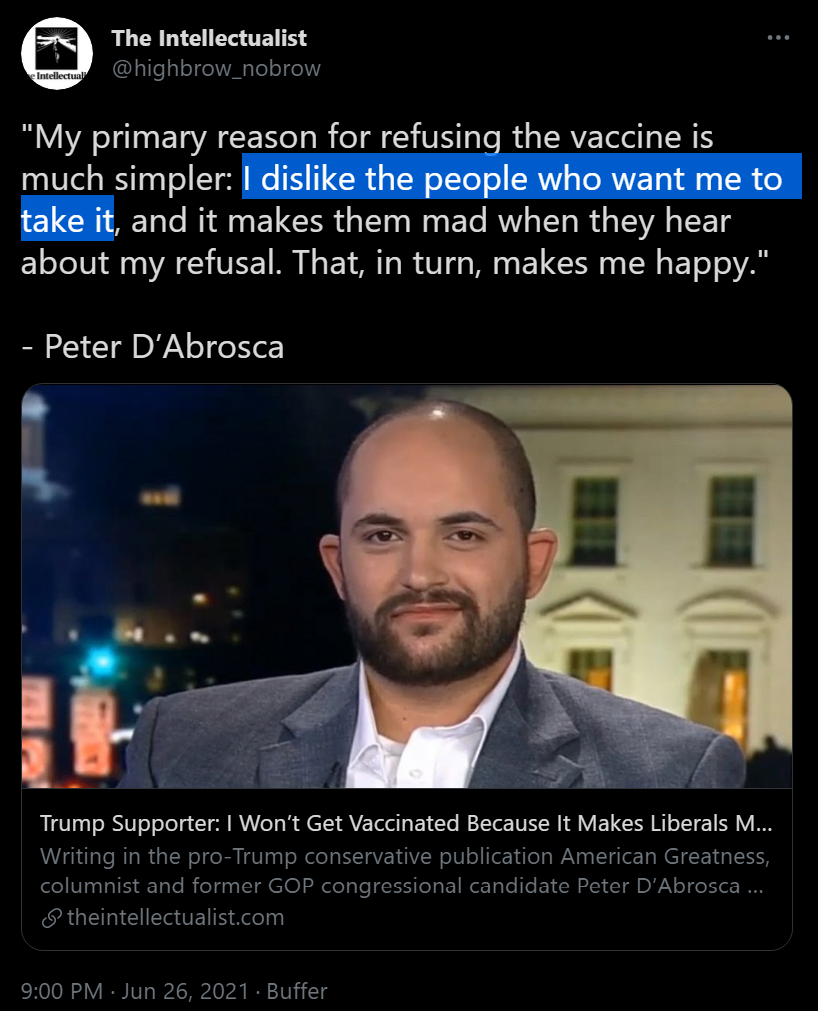Image resolution: width=818 pixels, height=1011 pixels.
Task: Click The Intellectualist profile avatar
Action: 57,52
